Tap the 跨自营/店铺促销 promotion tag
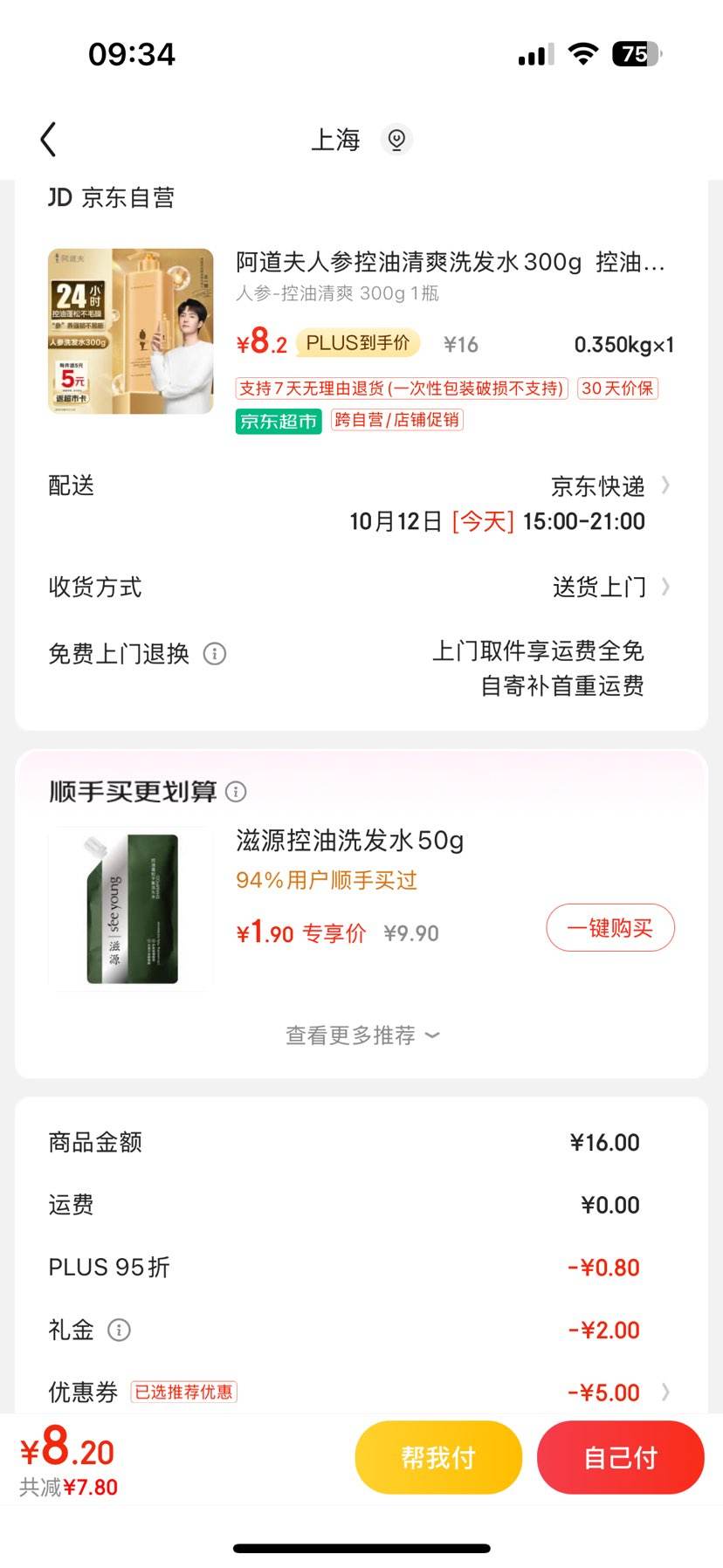The height and width of the screenshot is (1568, 723). (x=397, y=420)
